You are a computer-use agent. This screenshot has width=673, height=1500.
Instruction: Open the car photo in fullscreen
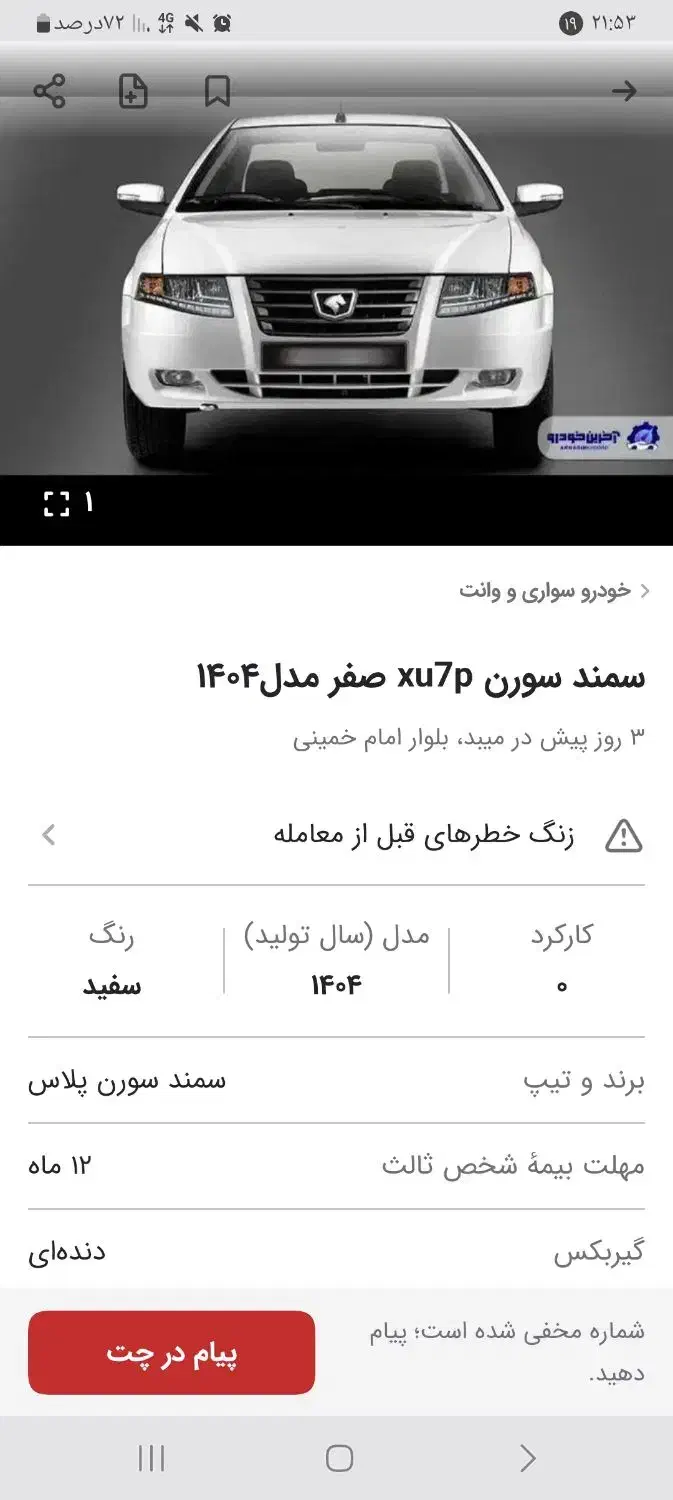click(x=57, y=504)
